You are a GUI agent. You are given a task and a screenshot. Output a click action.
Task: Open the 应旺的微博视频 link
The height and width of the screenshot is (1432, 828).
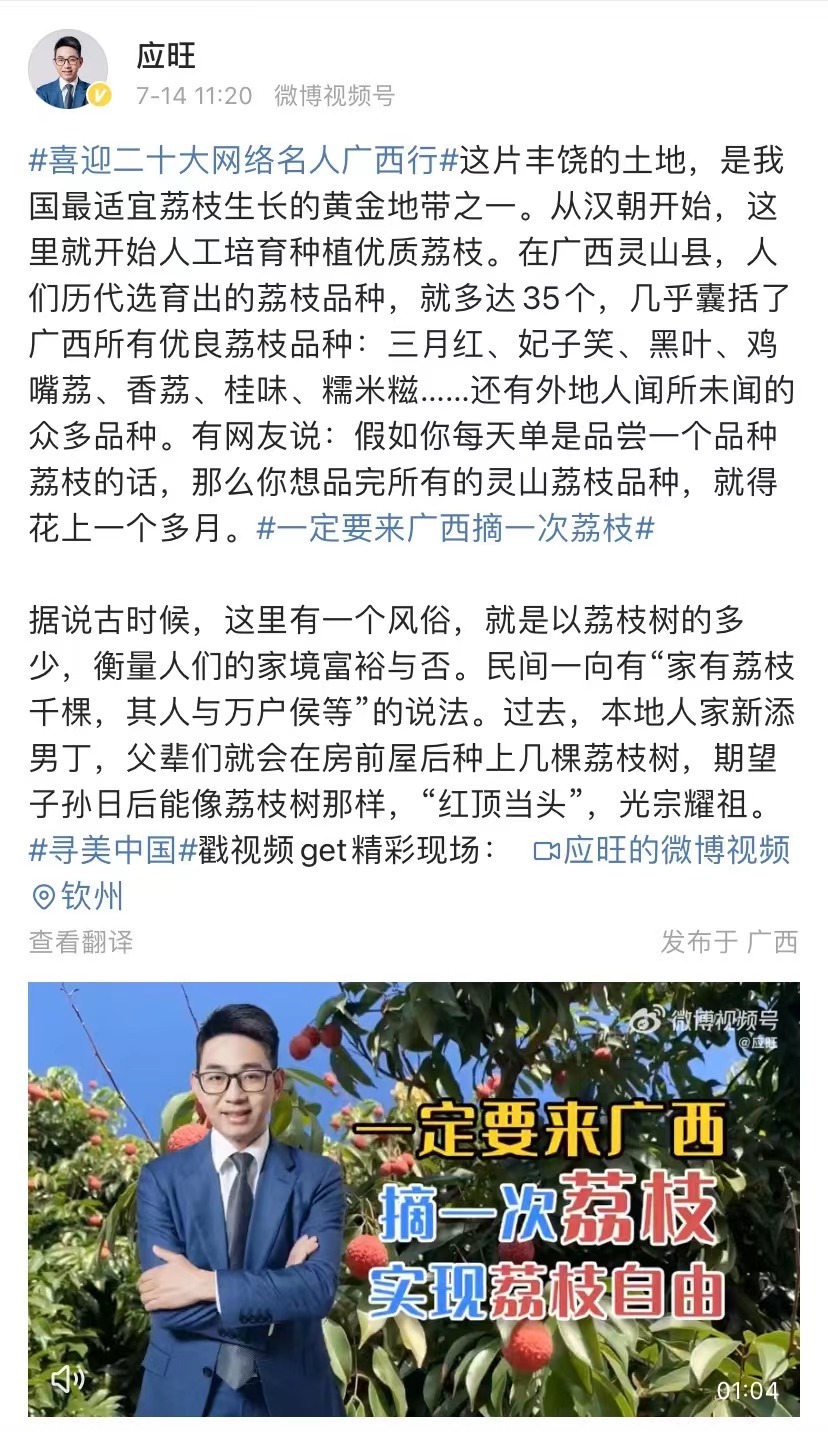tap(662, 850)
